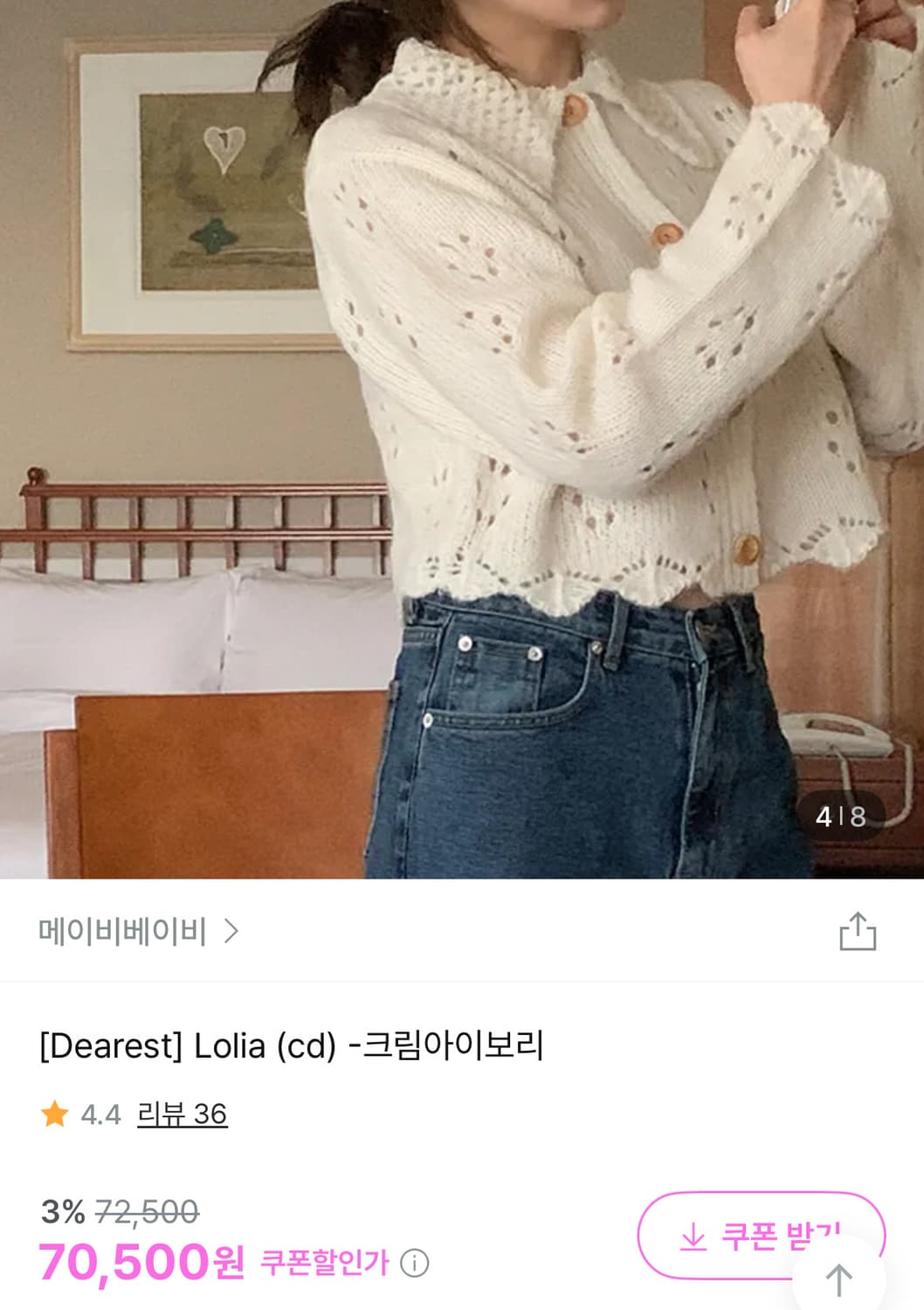Expand seller page using chevron beside 메이비베이비
924x1310 pixels.
click(x=231, y=932)
